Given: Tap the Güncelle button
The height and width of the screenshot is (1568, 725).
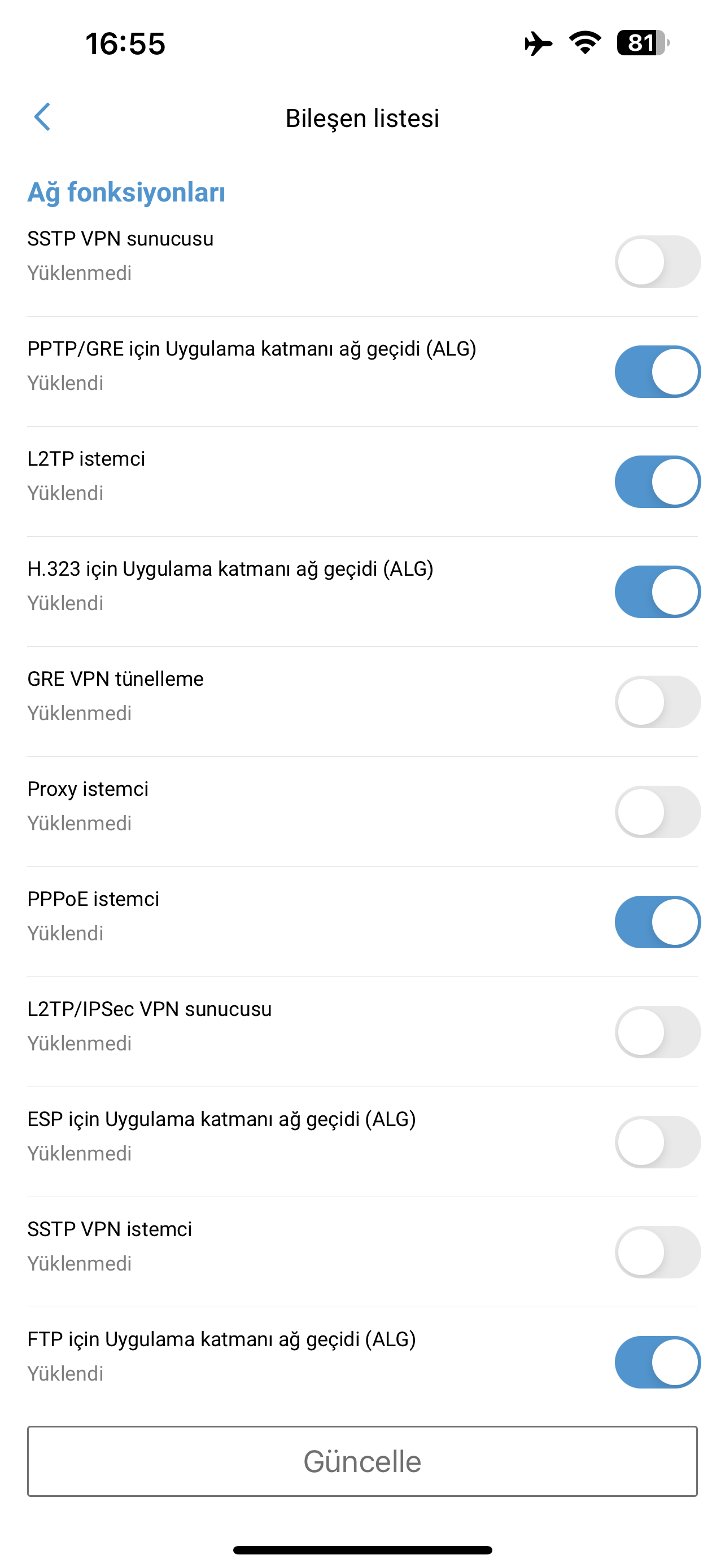Looking at the screenshot, I should pyautogui.click(x=362, y=1461).
